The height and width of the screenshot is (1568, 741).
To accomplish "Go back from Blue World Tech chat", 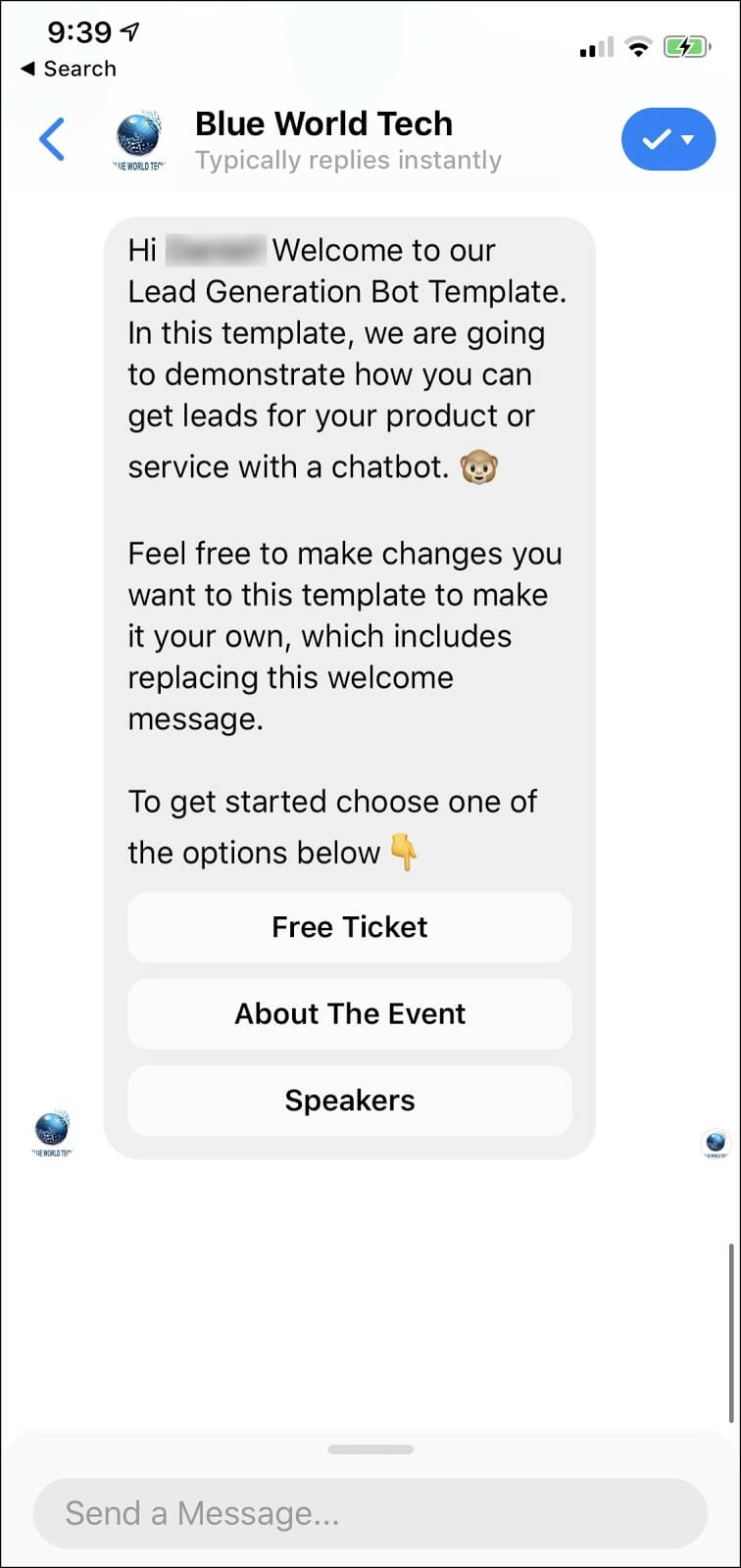I will 52,140.
